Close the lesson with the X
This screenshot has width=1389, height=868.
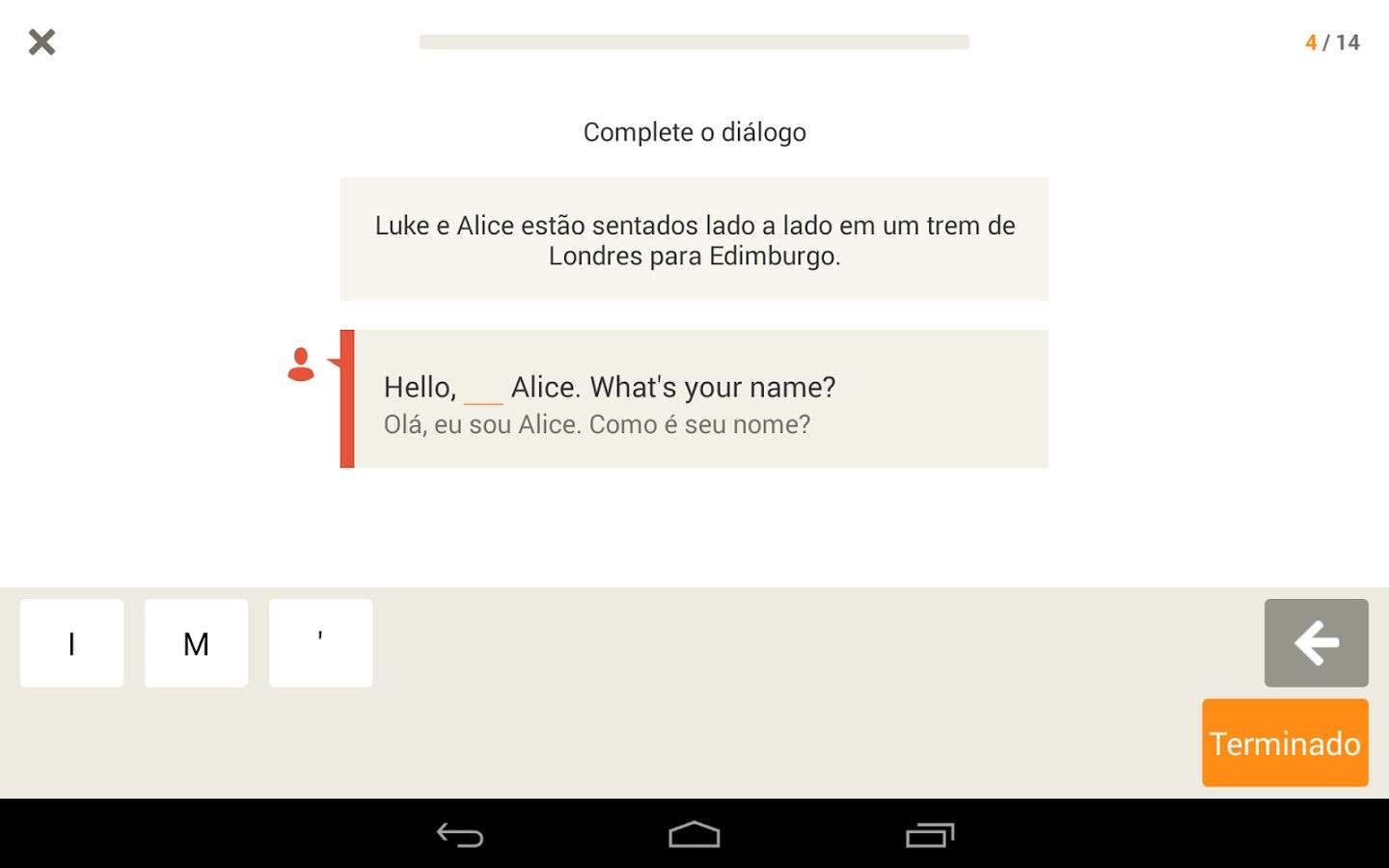[41, 41]
